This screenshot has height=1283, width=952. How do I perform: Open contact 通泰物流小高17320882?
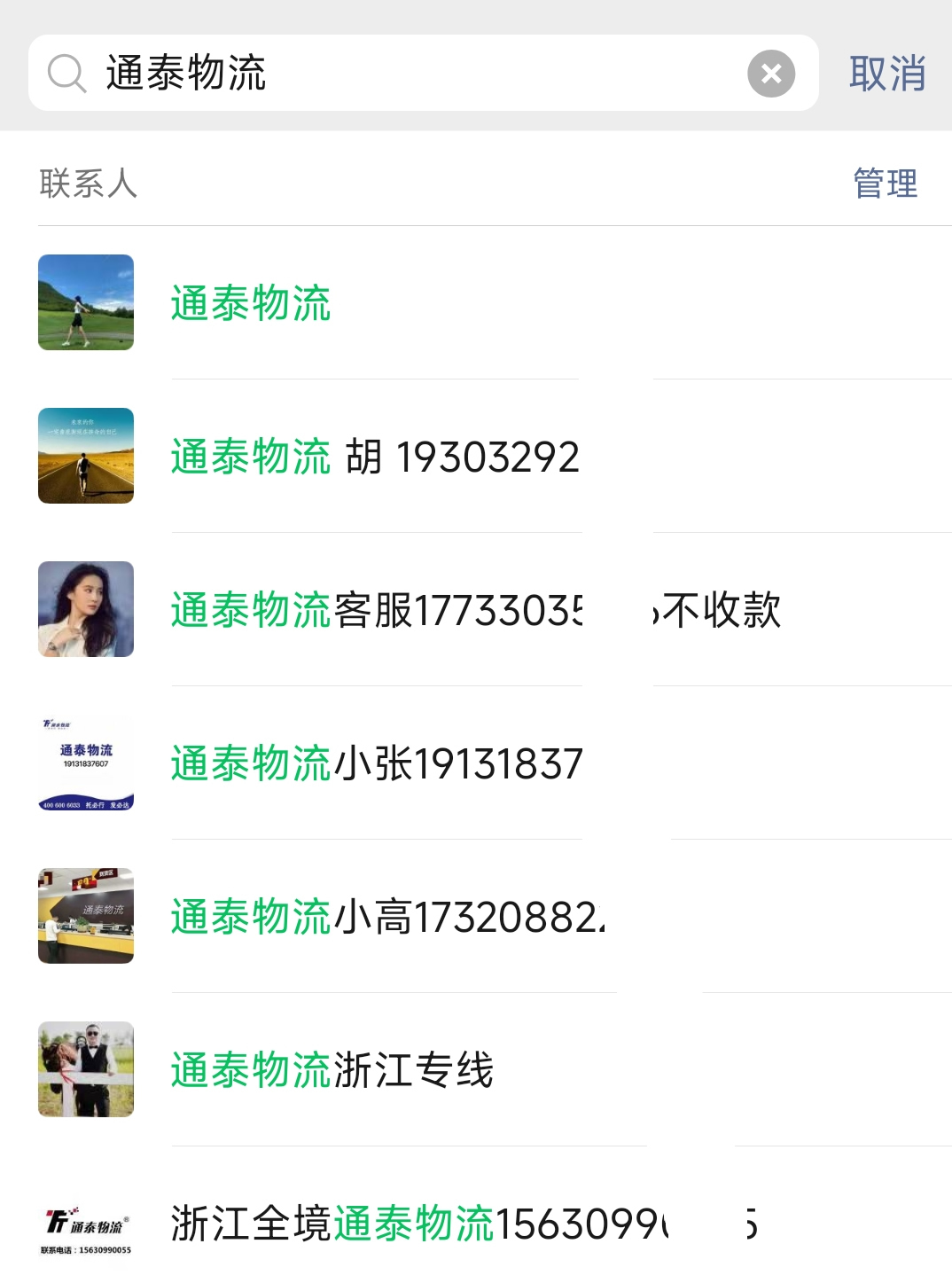[x=387, y=918]
